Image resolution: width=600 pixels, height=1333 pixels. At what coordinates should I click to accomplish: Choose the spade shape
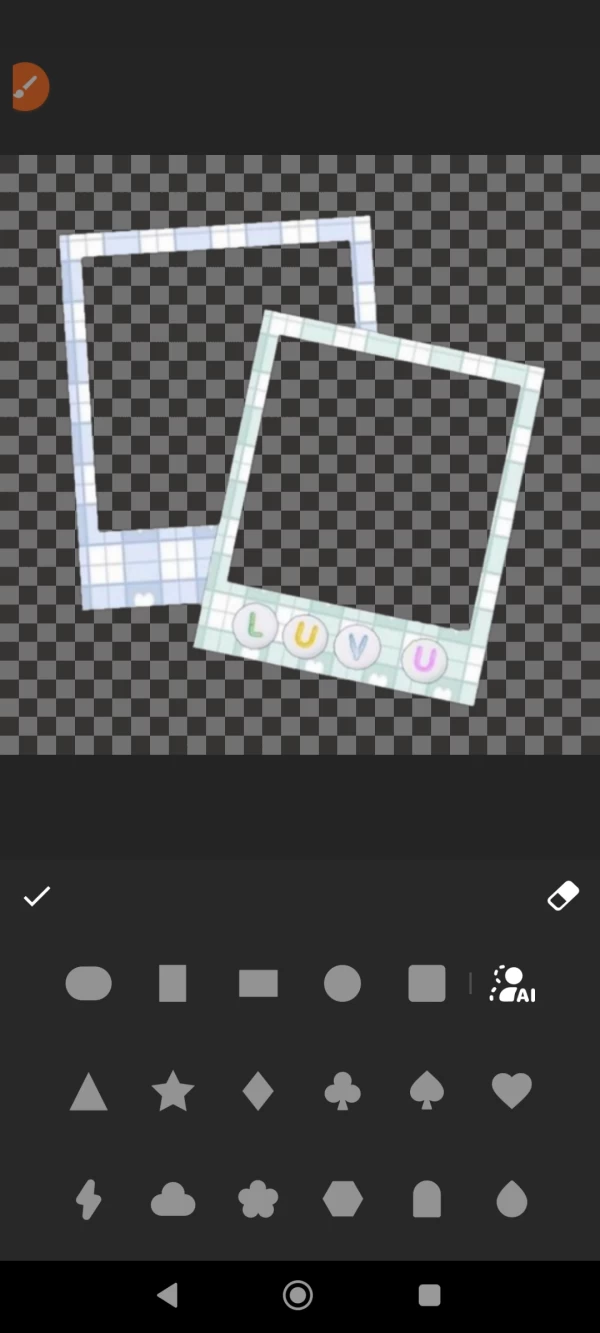tap(427, 1091)
